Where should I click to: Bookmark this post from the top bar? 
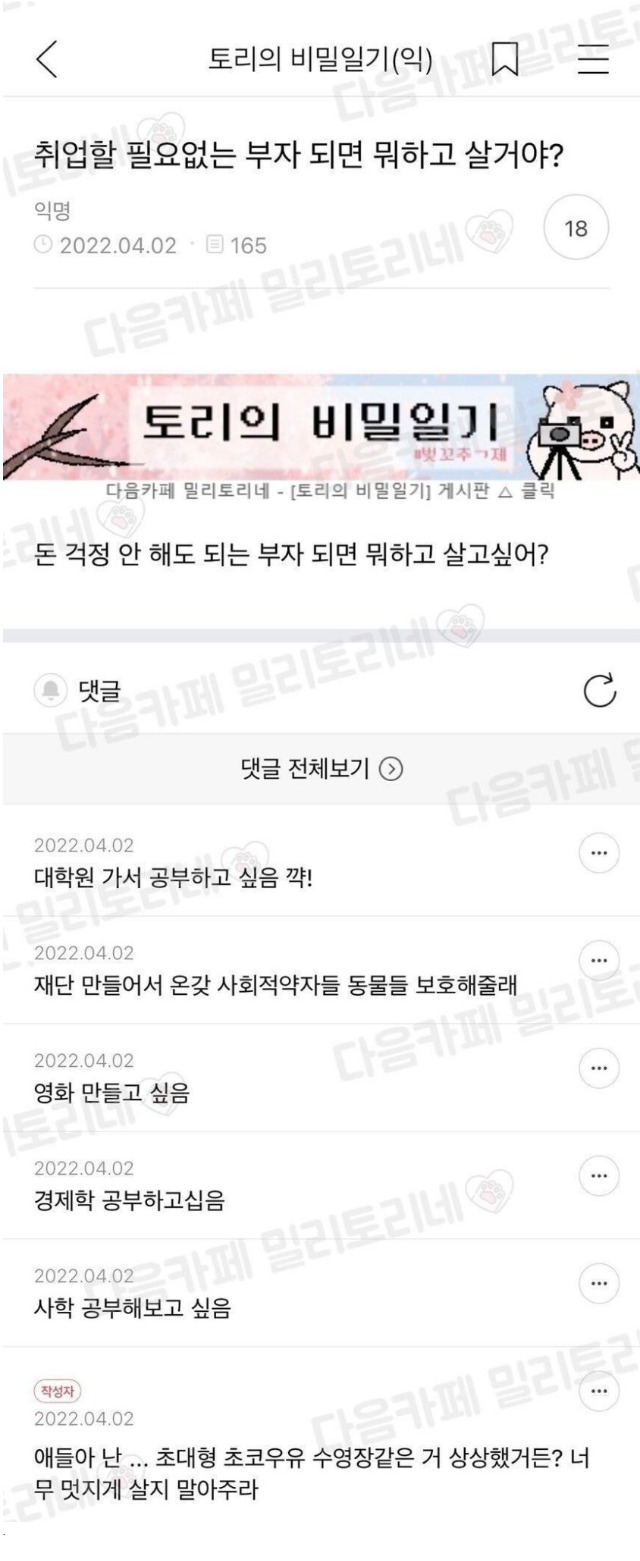[x=508, y=62]
